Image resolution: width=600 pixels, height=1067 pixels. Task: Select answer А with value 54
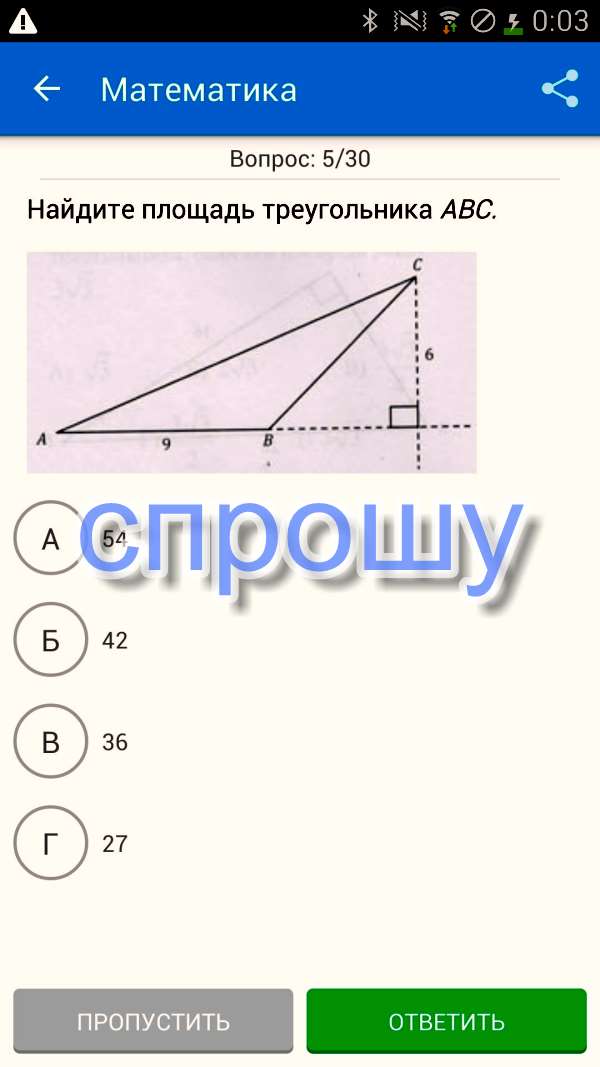point(50,539)
